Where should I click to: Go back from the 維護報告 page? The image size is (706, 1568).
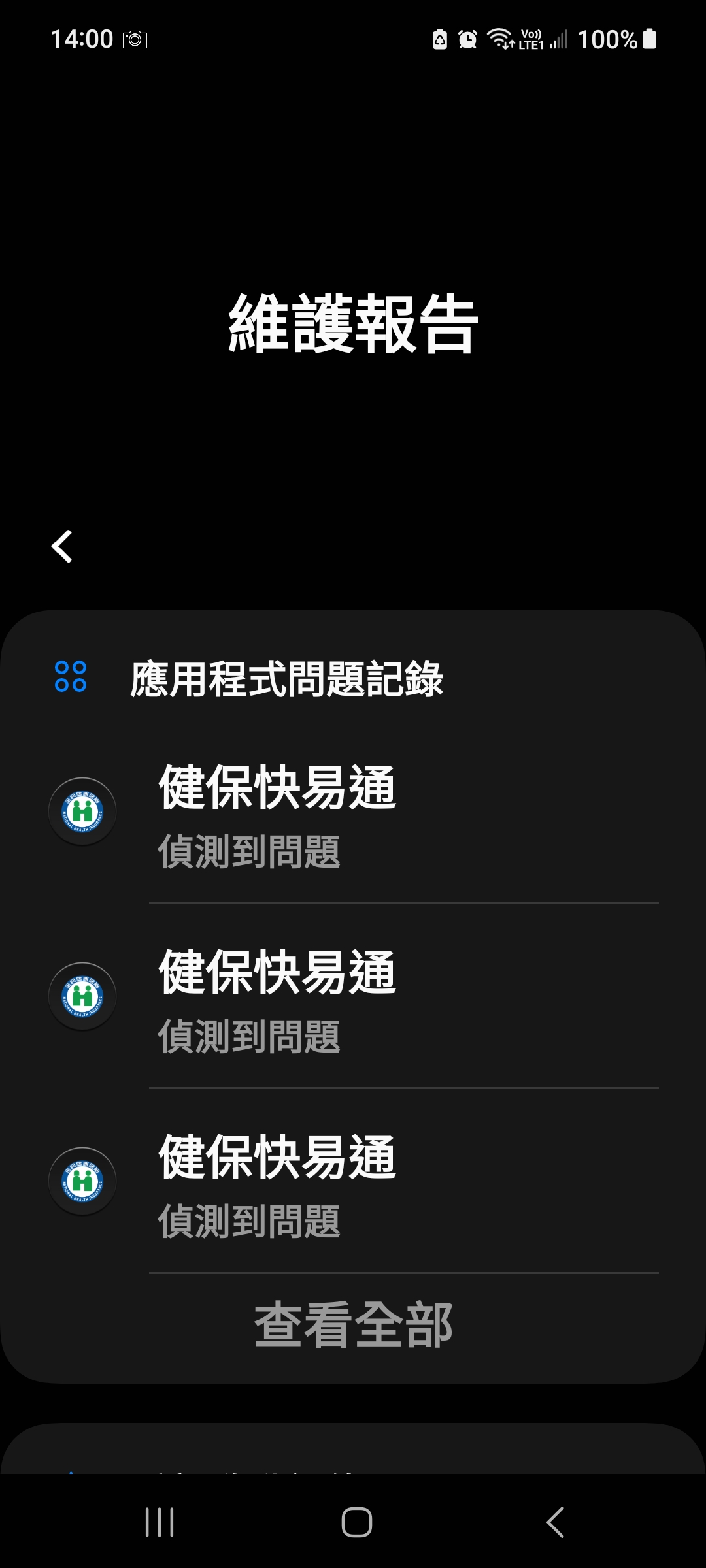tap(62, 546)
